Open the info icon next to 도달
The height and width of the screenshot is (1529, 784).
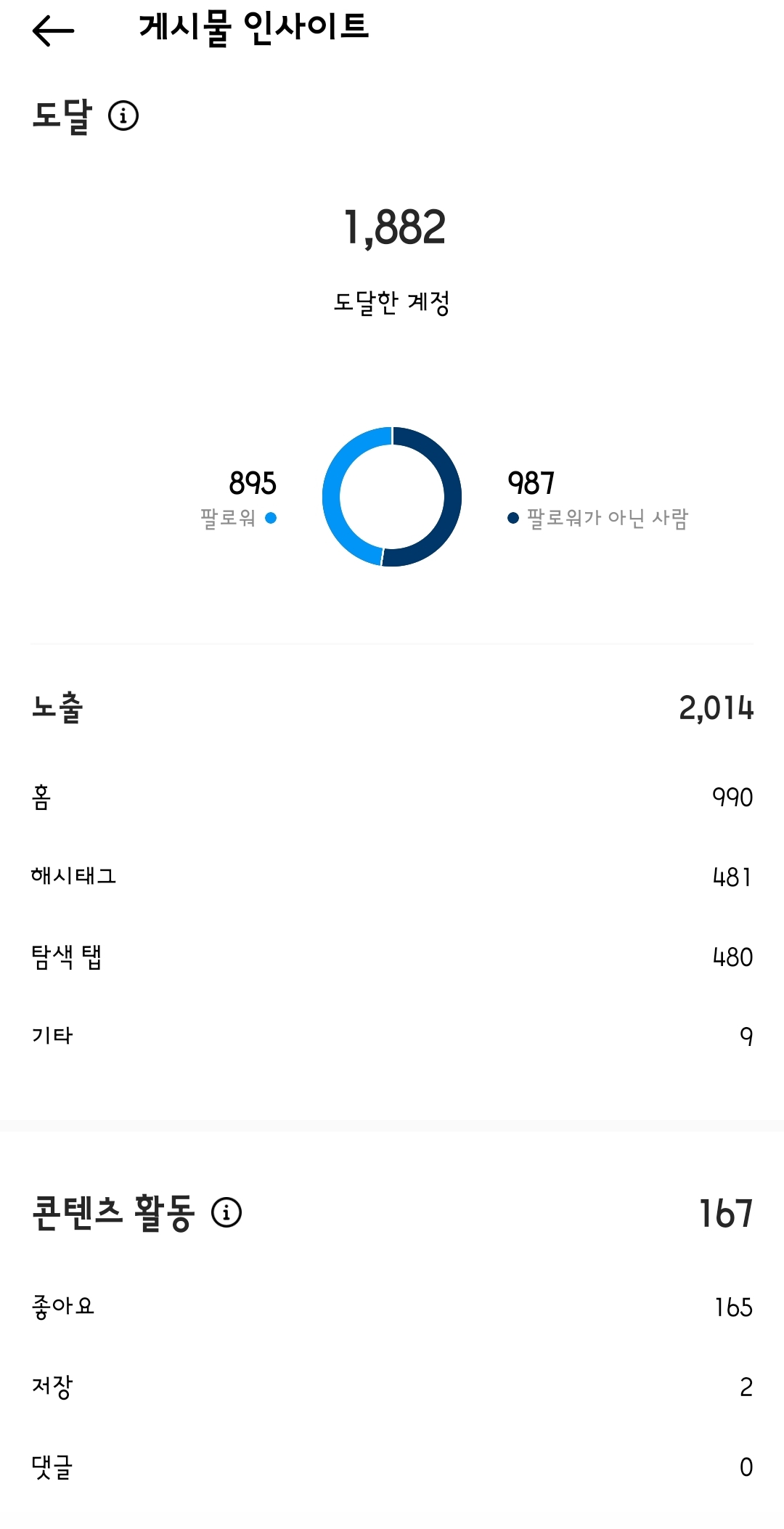pos(123,115)
